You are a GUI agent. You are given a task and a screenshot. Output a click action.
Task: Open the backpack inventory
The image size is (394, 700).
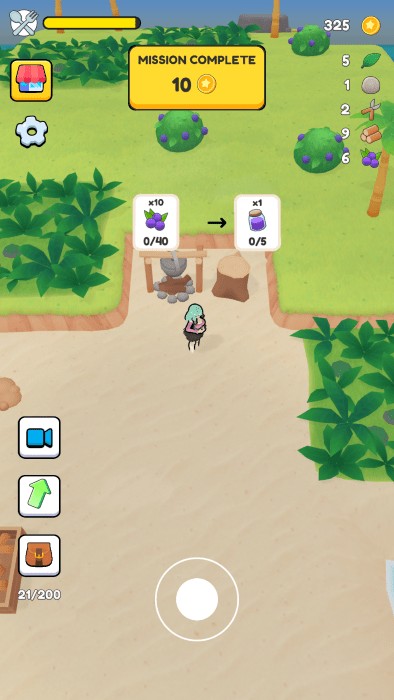tap(39, 555)
